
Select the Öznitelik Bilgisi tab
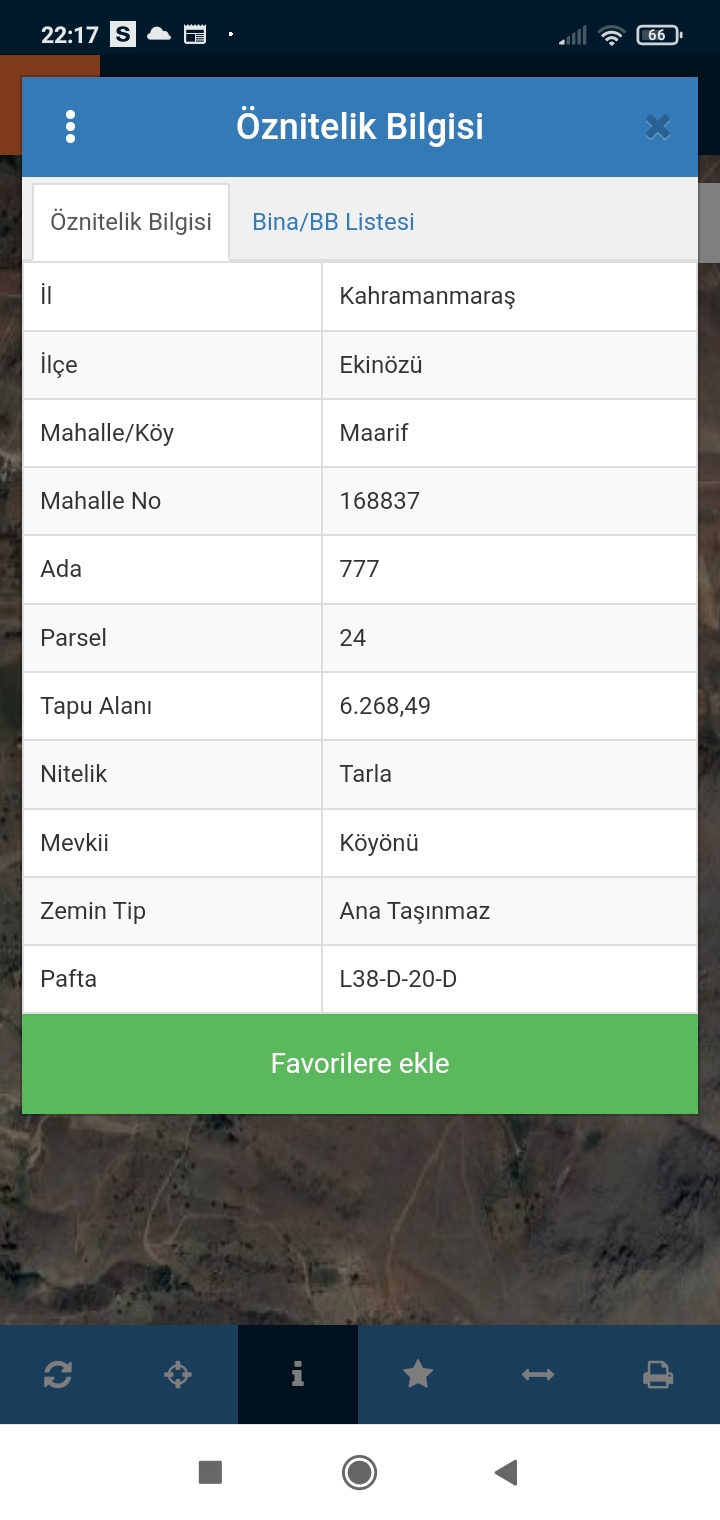coord(131,222)
